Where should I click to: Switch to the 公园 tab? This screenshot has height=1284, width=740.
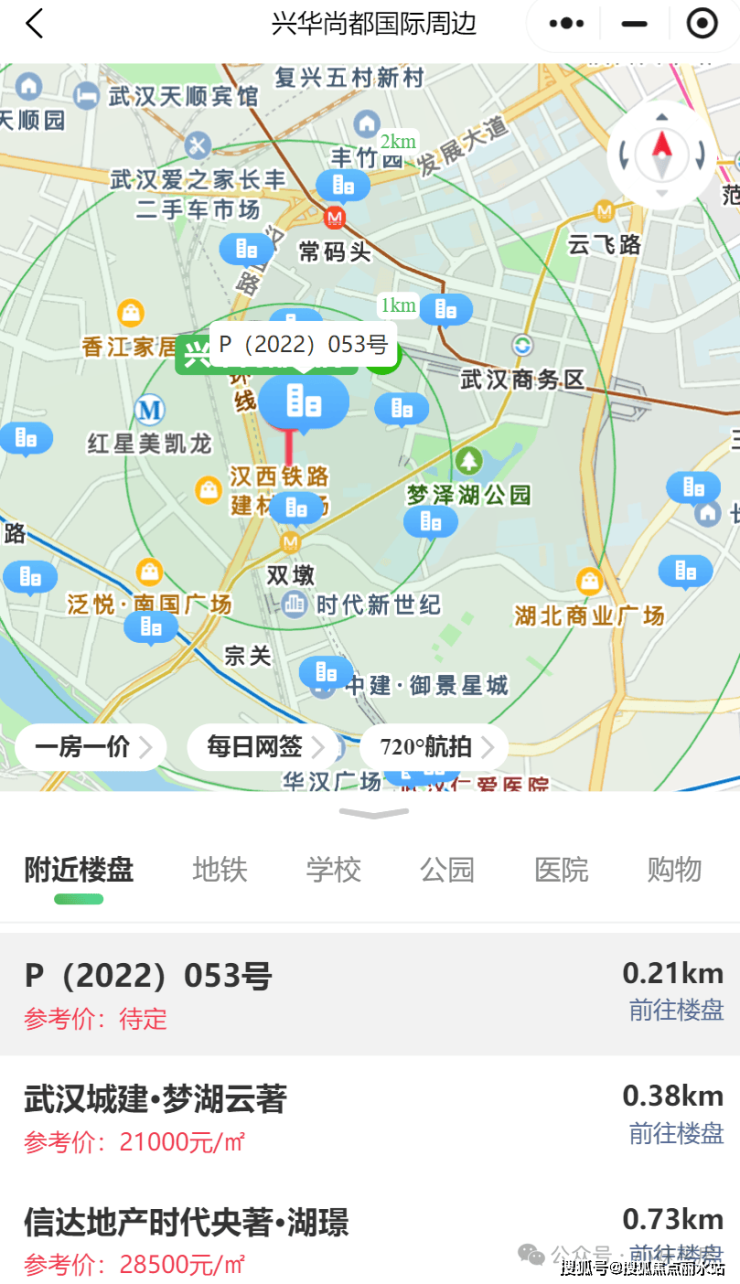447,870
